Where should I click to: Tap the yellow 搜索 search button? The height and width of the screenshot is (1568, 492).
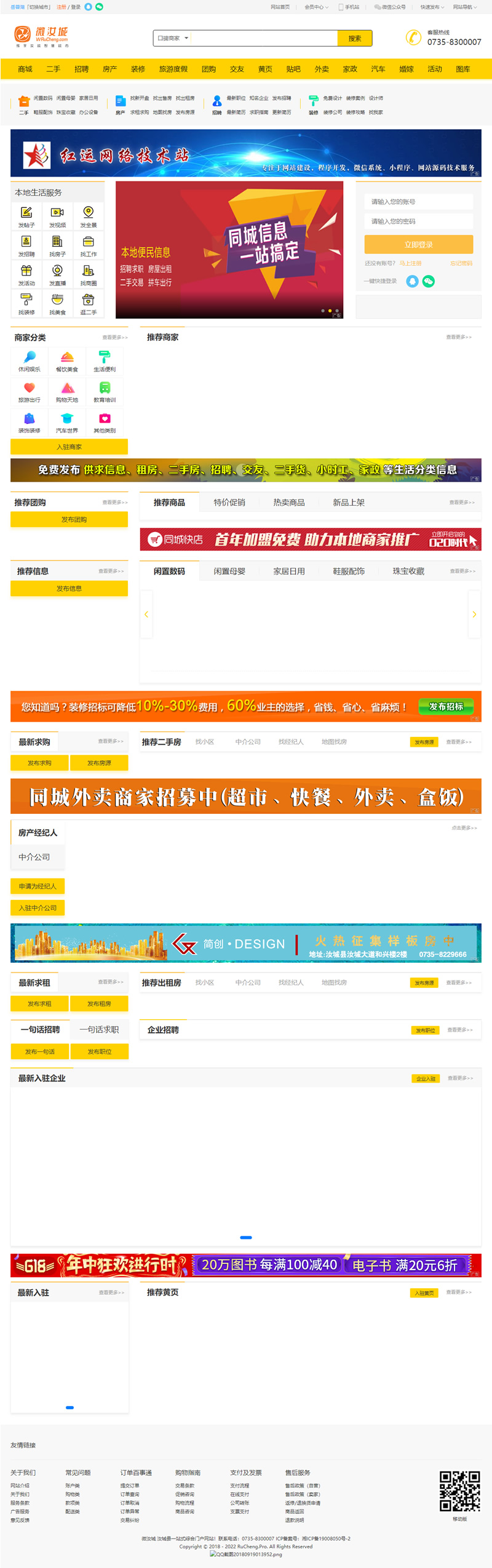354,38
